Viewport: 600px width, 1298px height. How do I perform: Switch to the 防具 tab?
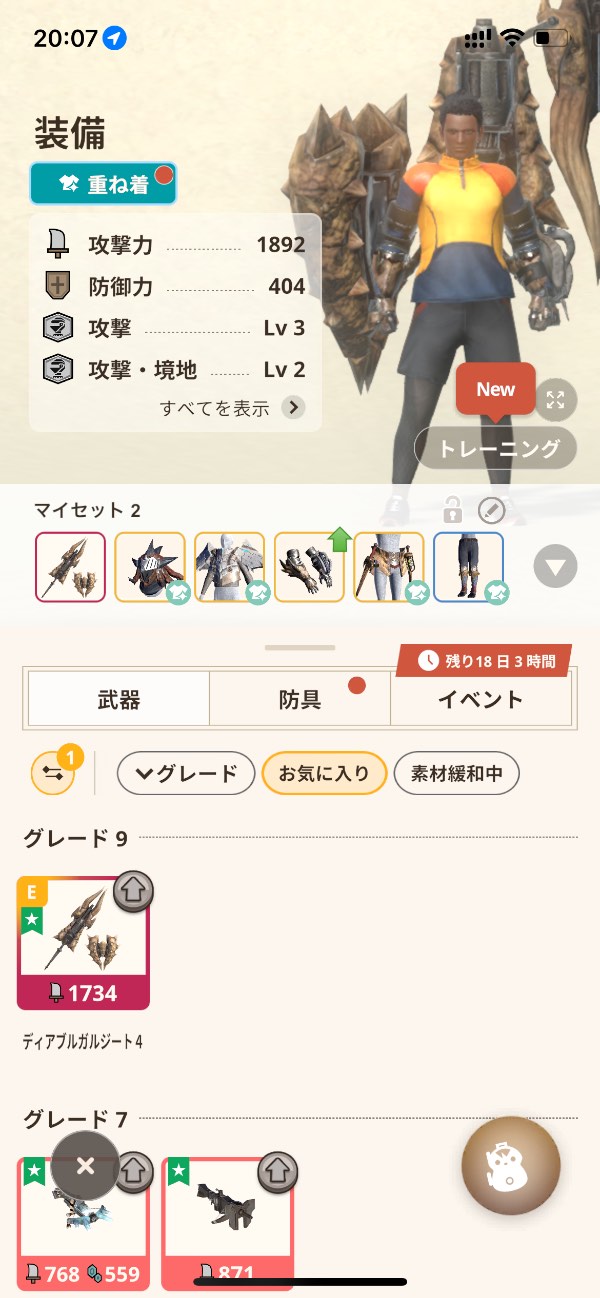coord(300,699)
